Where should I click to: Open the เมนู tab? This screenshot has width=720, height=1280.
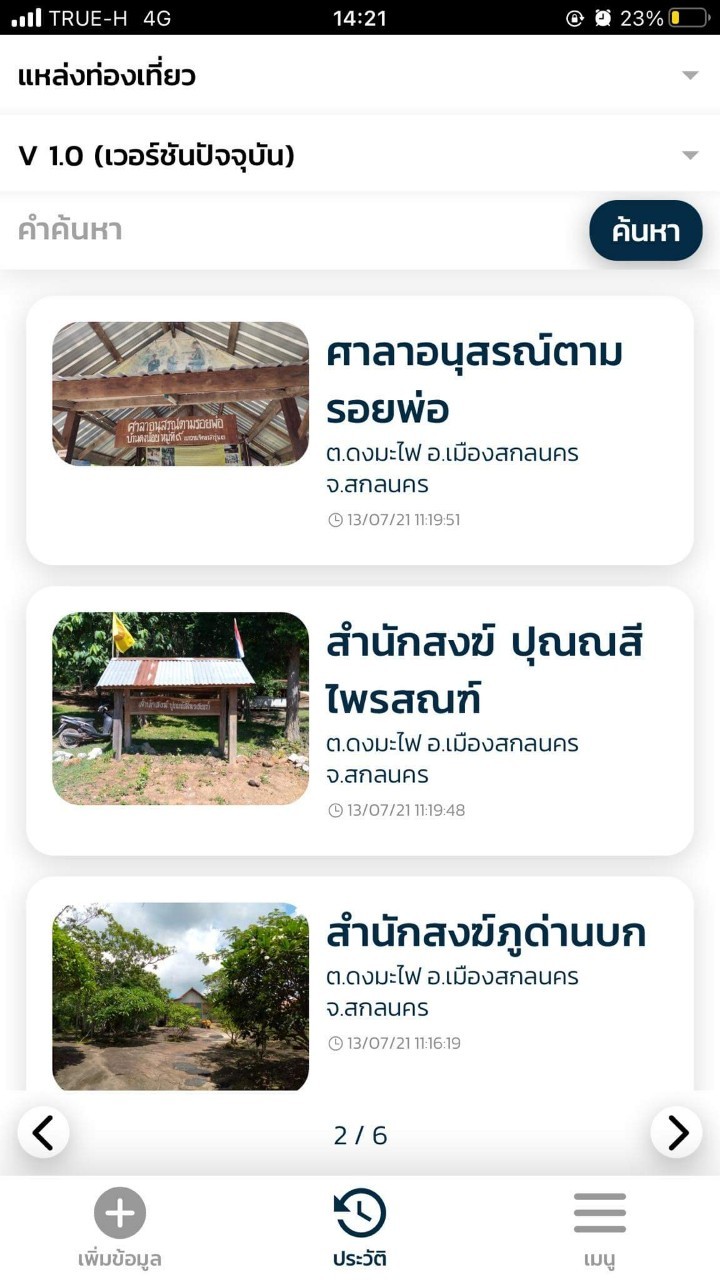pyautogui.click(x=600, y=1228)
